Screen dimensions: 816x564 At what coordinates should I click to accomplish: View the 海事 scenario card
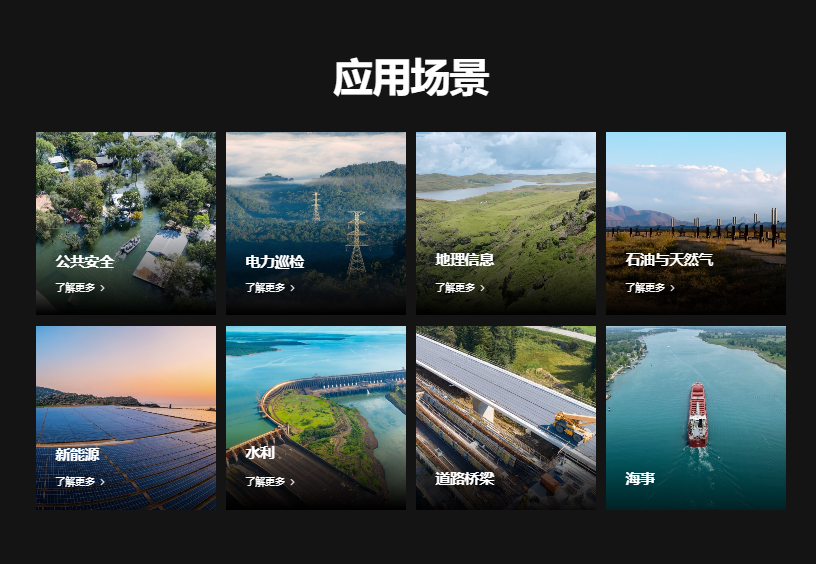[x=695, y=417]
